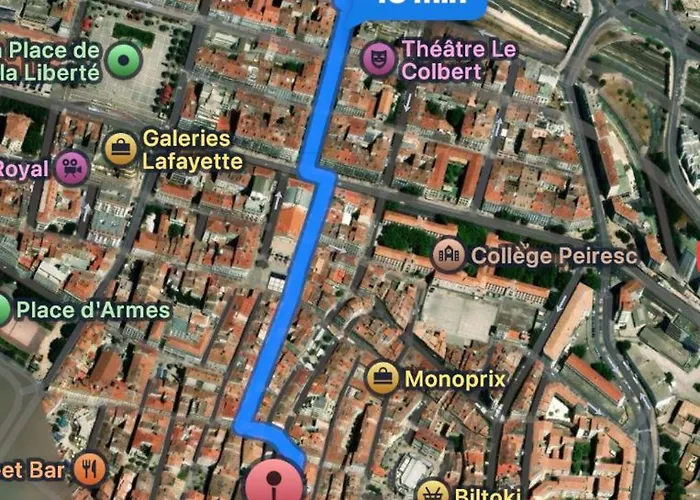Open the Monoprix shopping pin

383,378
